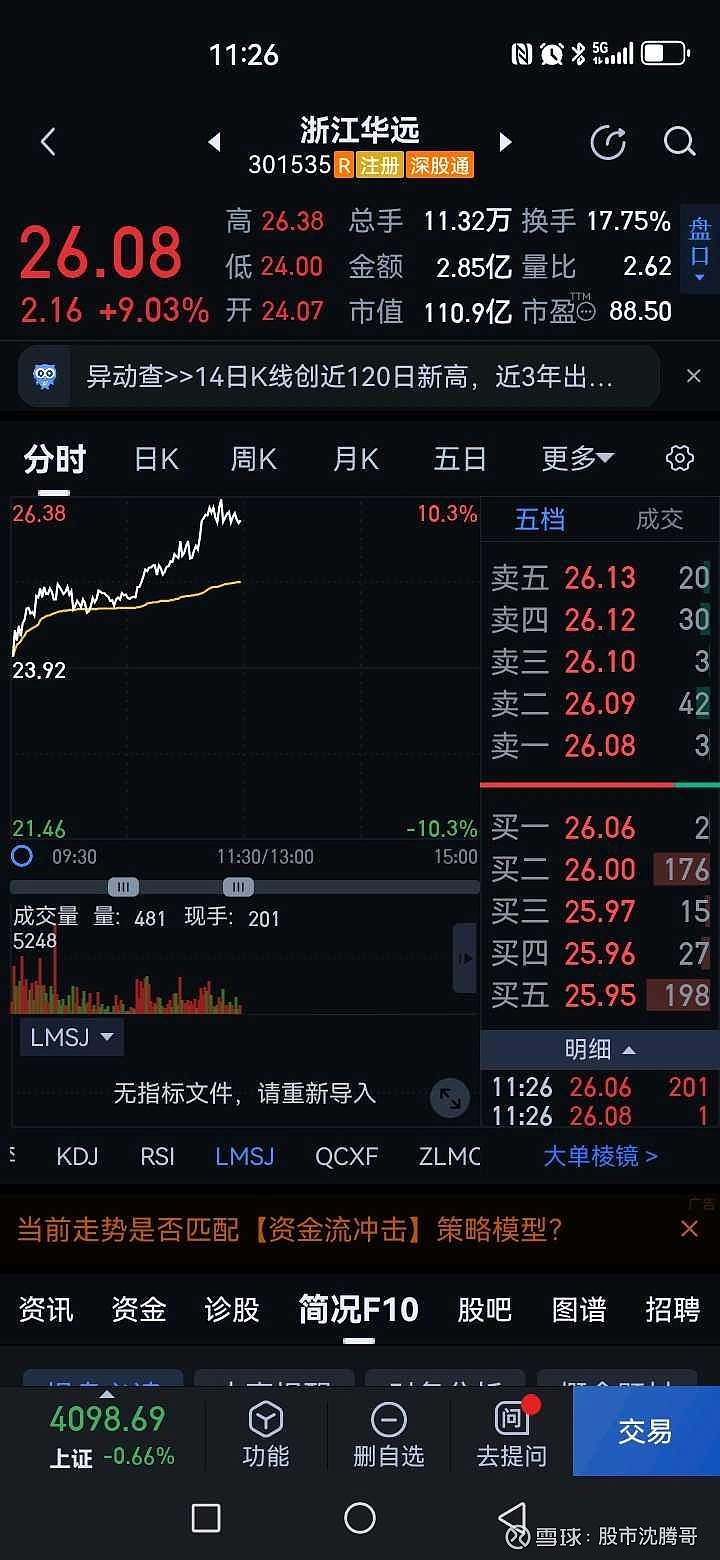Tap the 删自选 remove-from-watchlist icon
Screen dimensions: 720x1560
388,1418
